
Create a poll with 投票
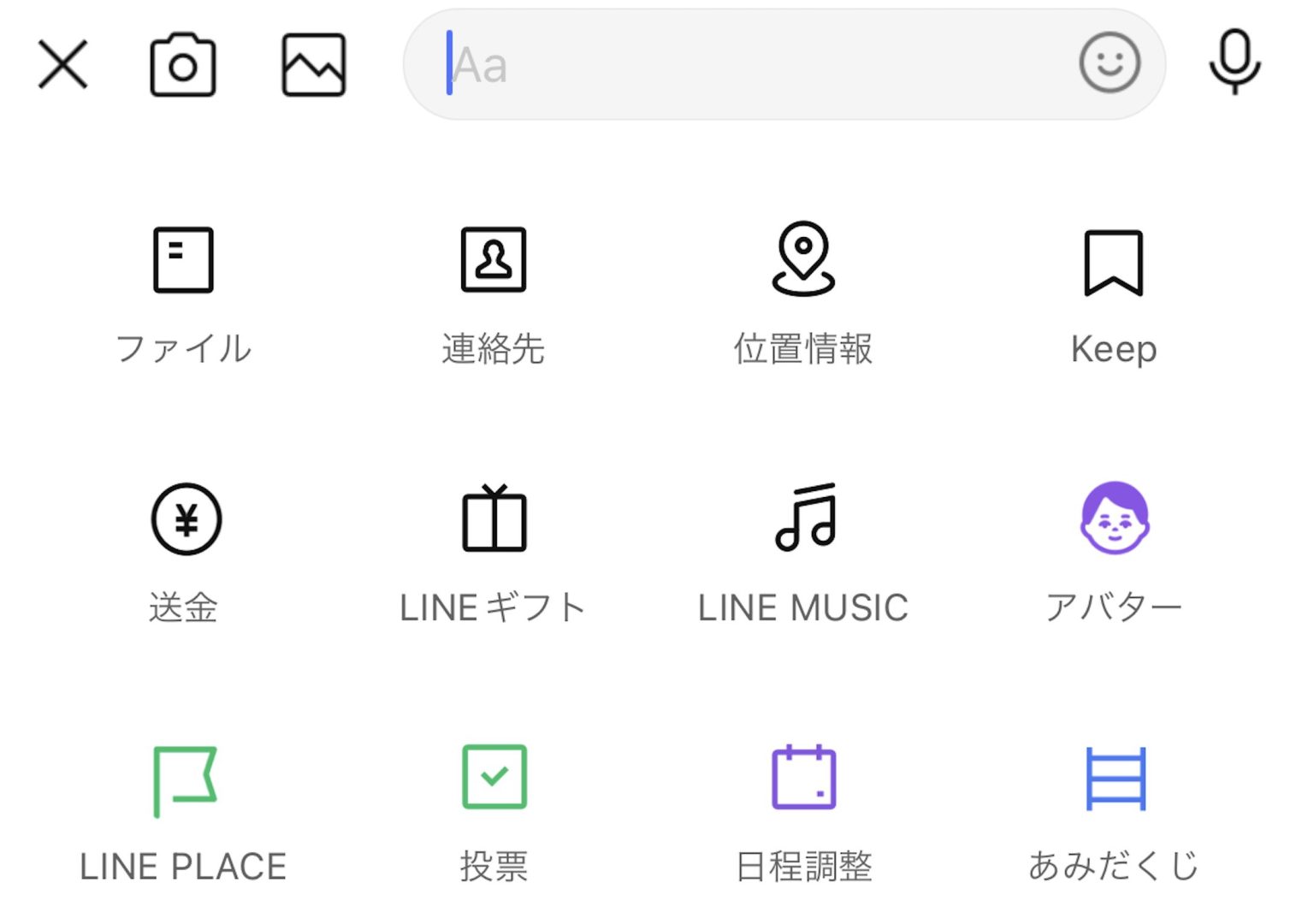click(494, 811)
